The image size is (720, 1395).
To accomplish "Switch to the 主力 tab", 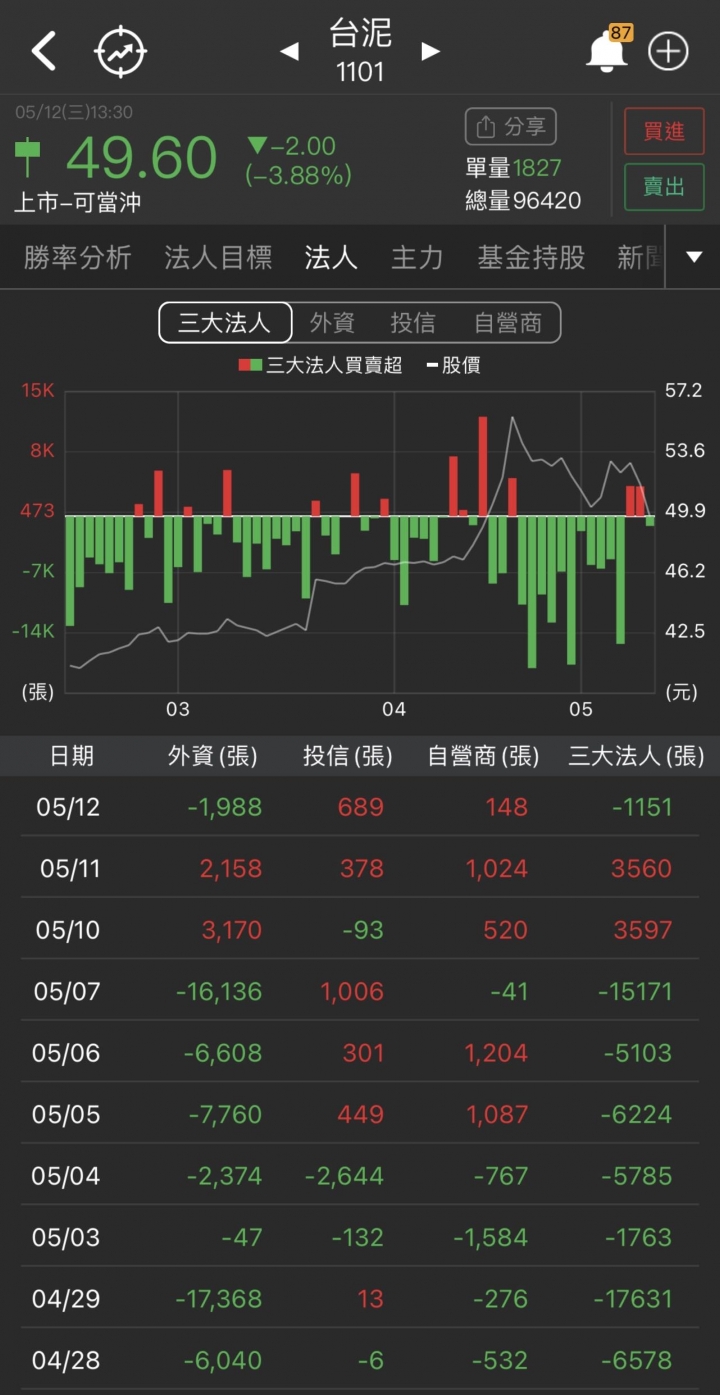I will click(417, 257).
